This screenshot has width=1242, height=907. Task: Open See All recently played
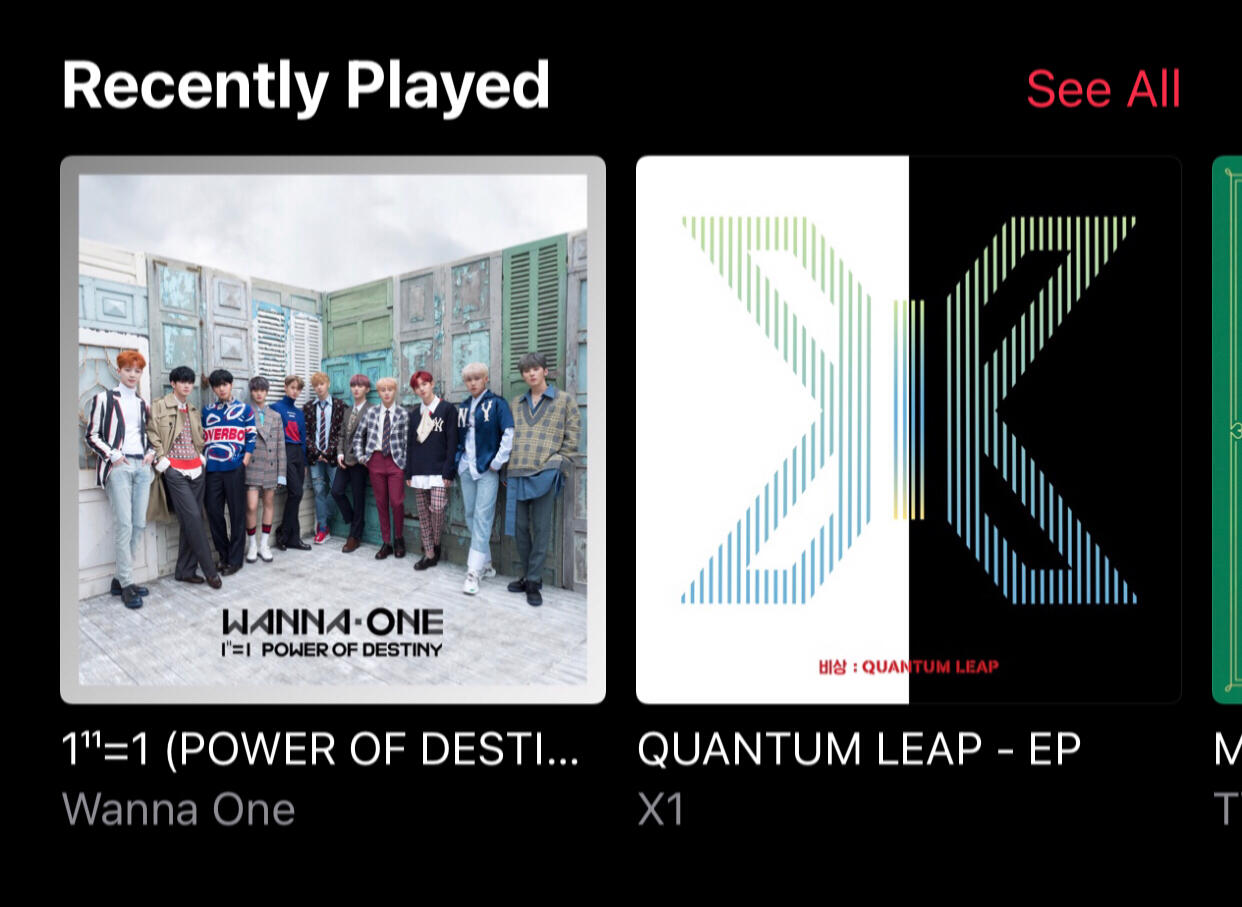click(x=1103, y=89)
